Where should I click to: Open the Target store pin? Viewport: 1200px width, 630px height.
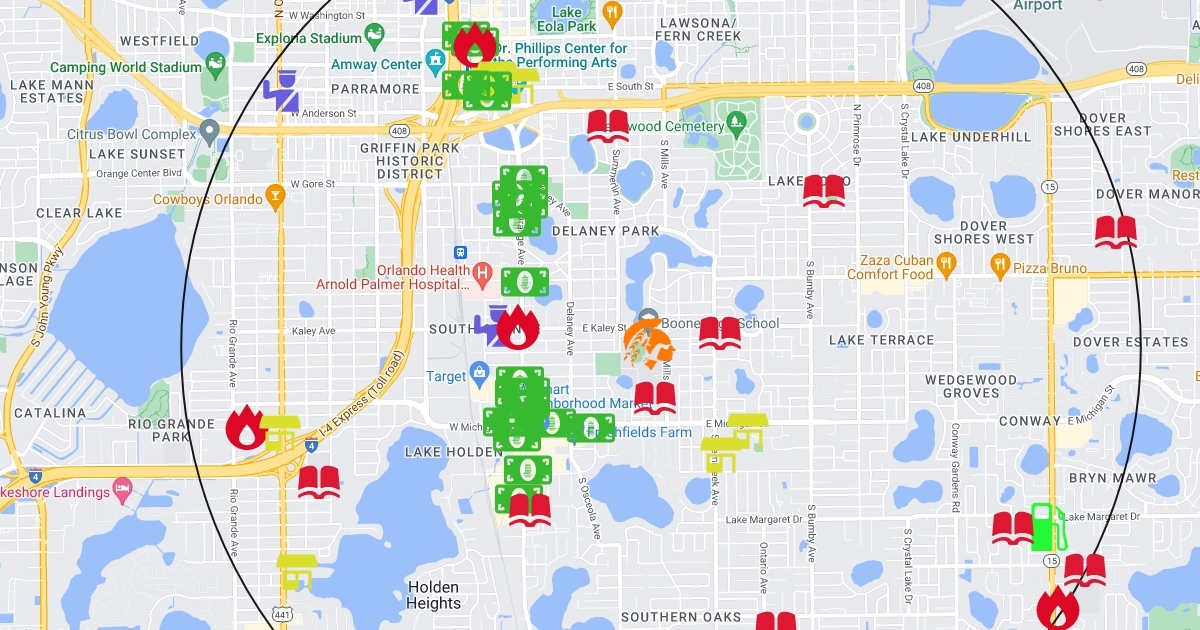pyautogui.click(x=481, y=374)
